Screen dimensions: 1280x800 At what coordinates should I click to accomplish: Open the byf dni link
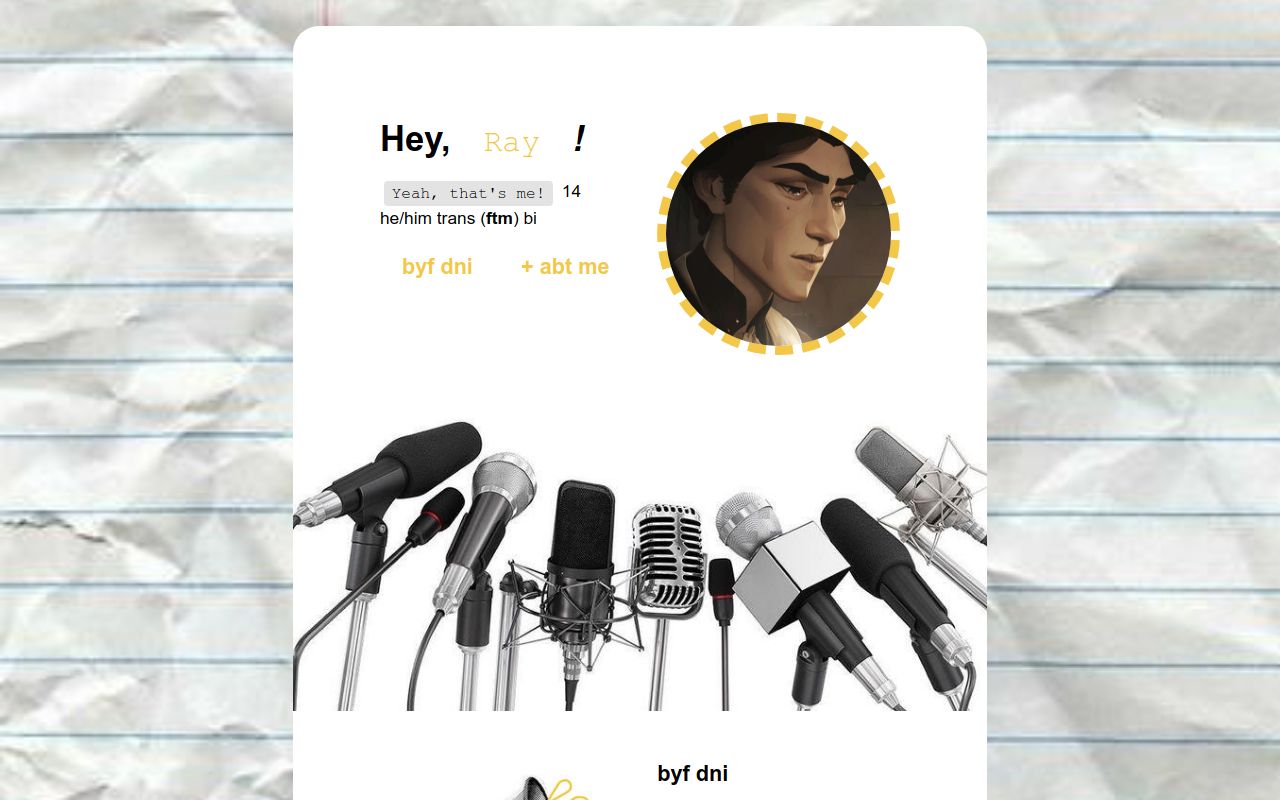coord(437,267)
